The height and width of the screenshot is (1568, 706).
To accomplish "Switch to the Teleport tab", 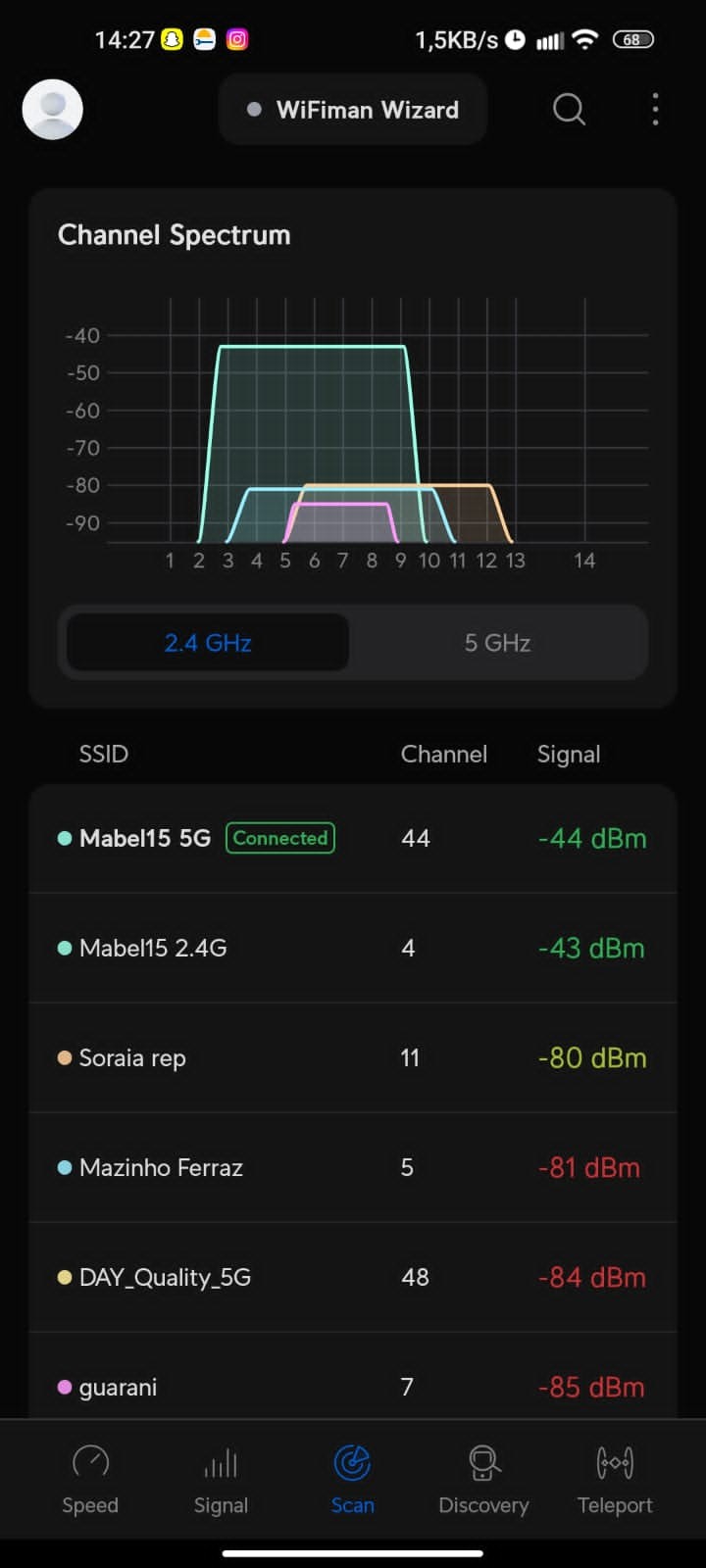I will 615,1480.
